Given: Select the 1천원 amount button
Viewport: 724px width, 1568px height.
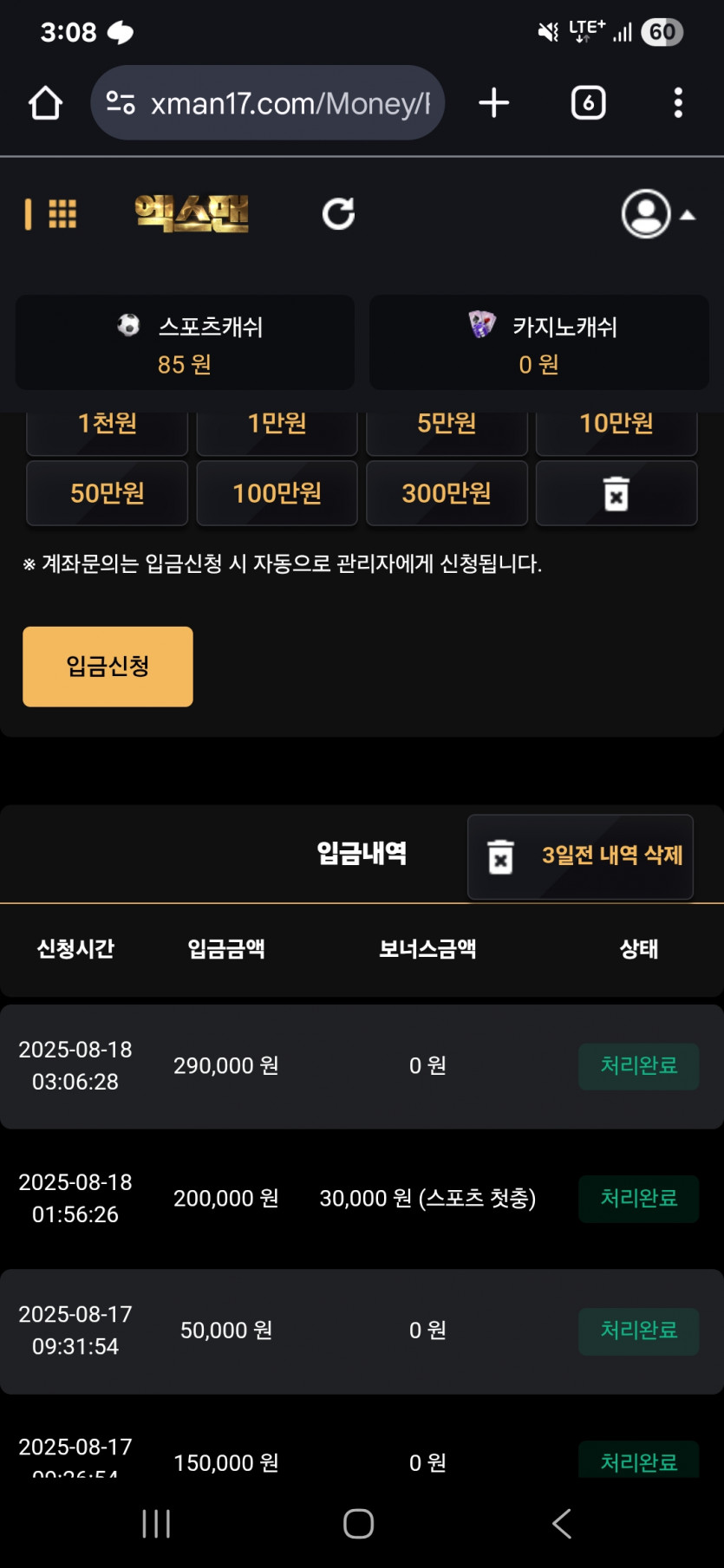Looking at the screenshot, I should point(108,431).
